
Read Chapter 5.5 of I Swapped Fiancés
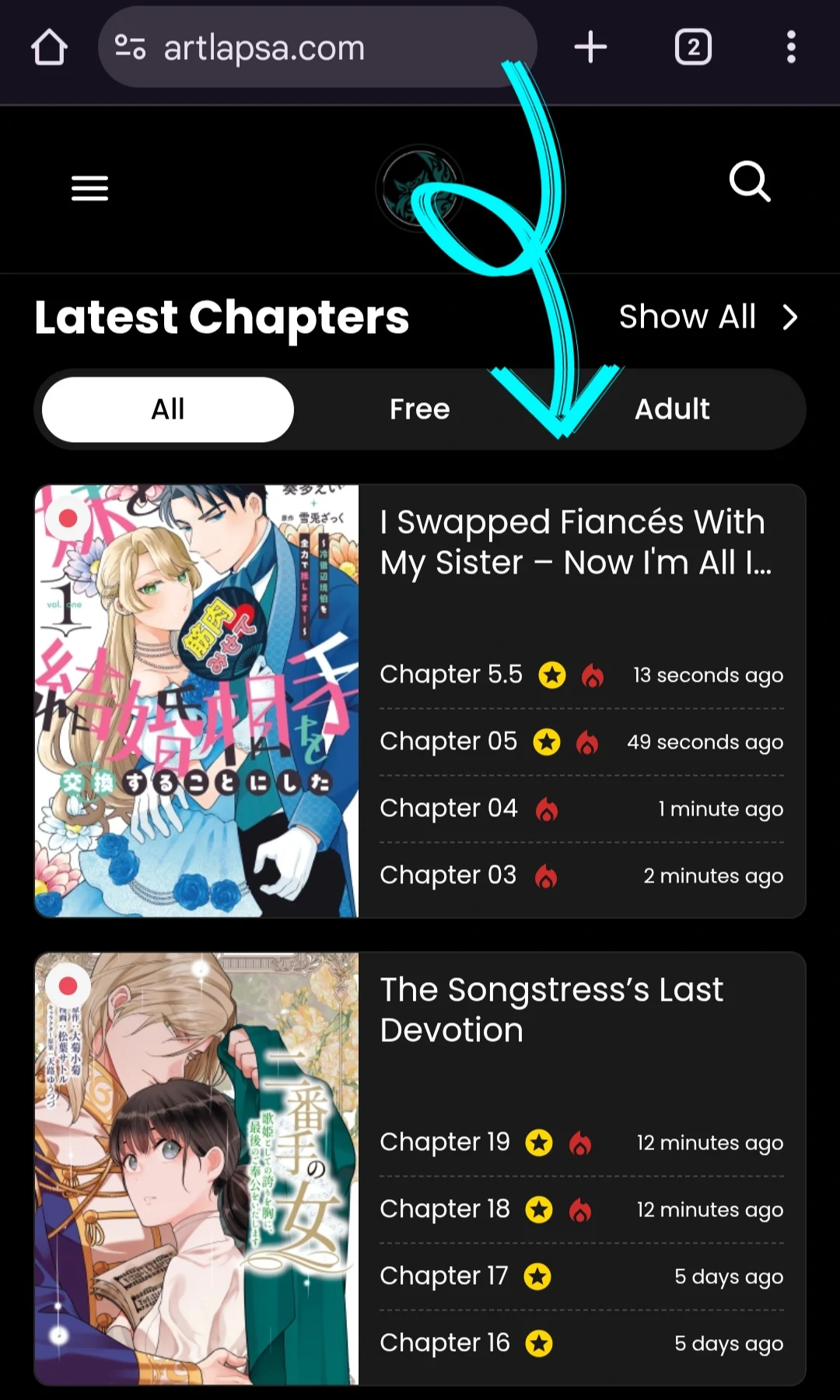click(x=451, y=674)
